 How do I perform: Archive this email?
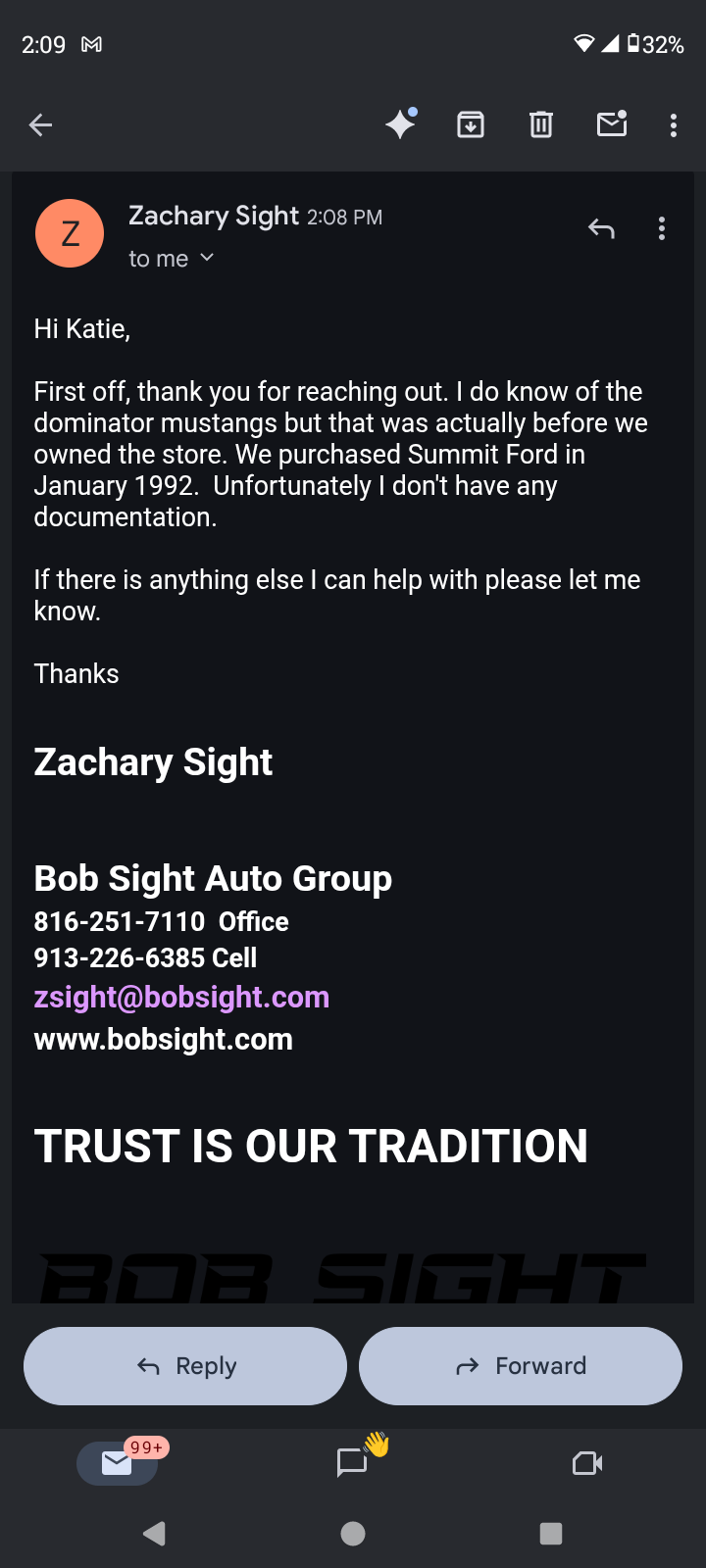click(x=471, y=124)
